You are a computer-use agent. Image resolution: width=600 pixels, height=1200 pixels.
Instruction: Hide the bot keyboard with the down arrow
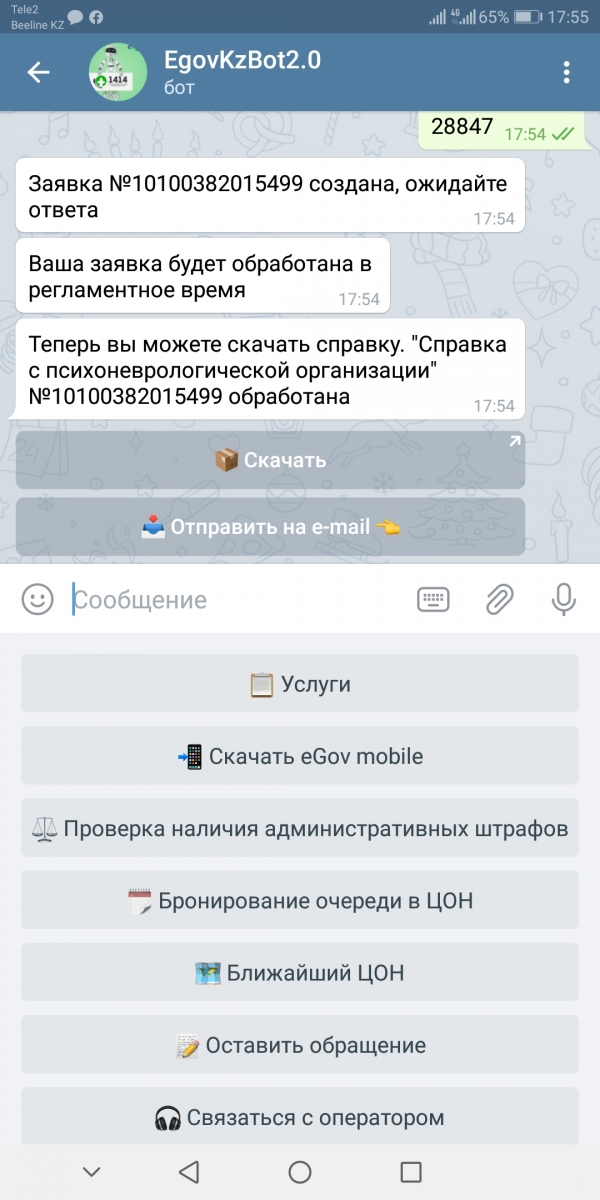point(91,1172)
